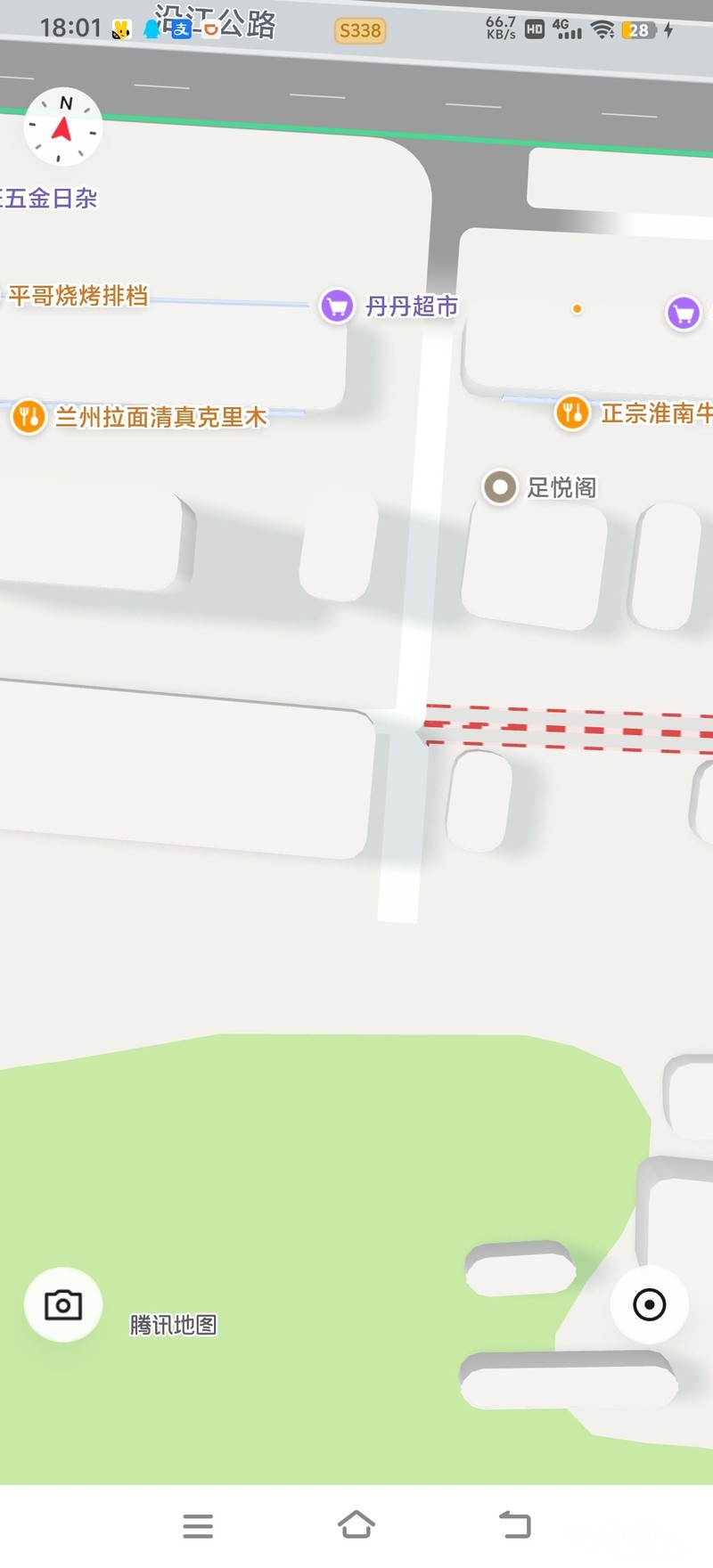The height and width of the screenshot is (1568, 713).
Task: Tap the compass to reset north
Action: click(62, 127)
